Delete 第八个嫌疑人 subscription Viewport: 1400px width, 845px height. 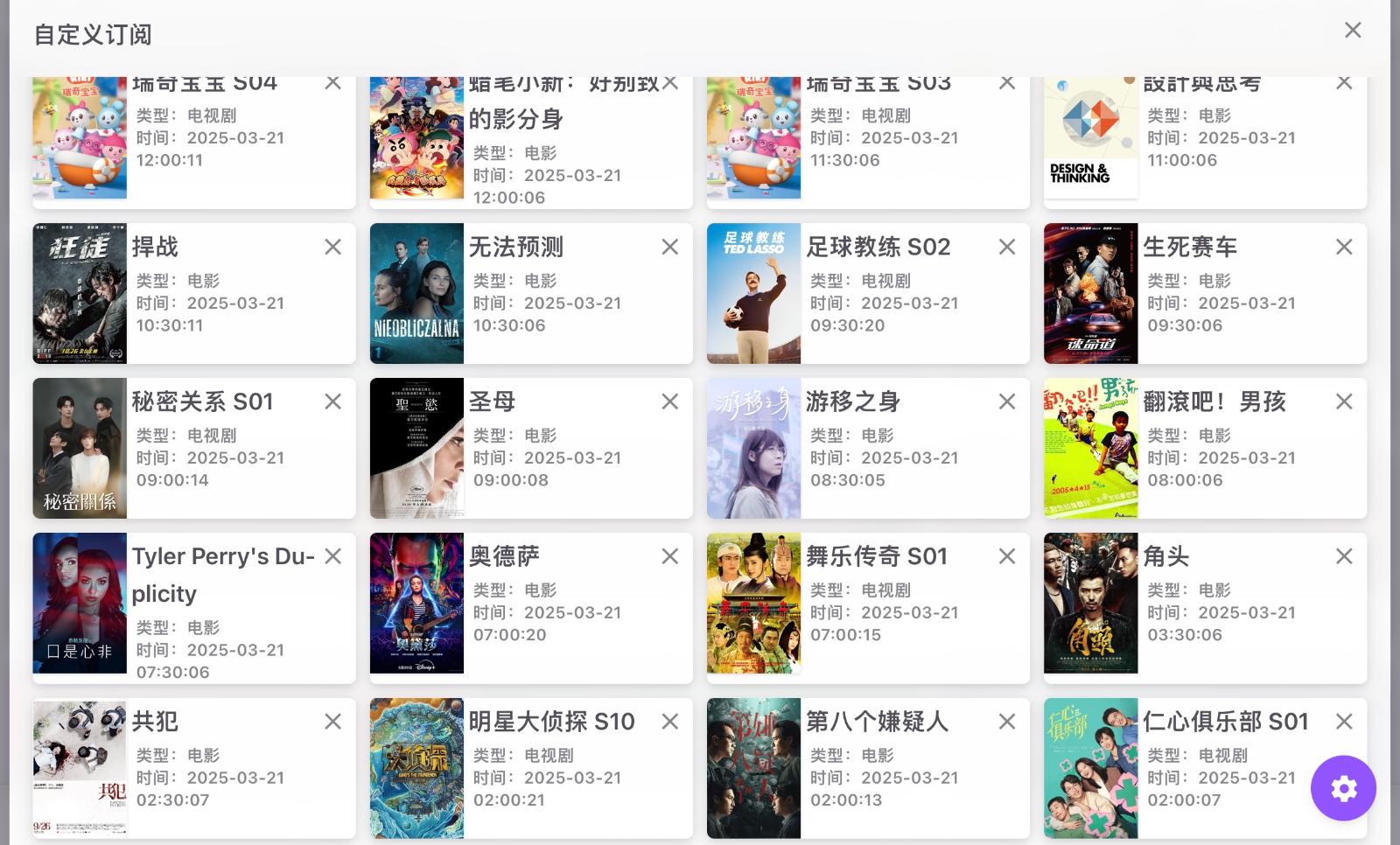pyautogui.click(x=1007, y=723)
